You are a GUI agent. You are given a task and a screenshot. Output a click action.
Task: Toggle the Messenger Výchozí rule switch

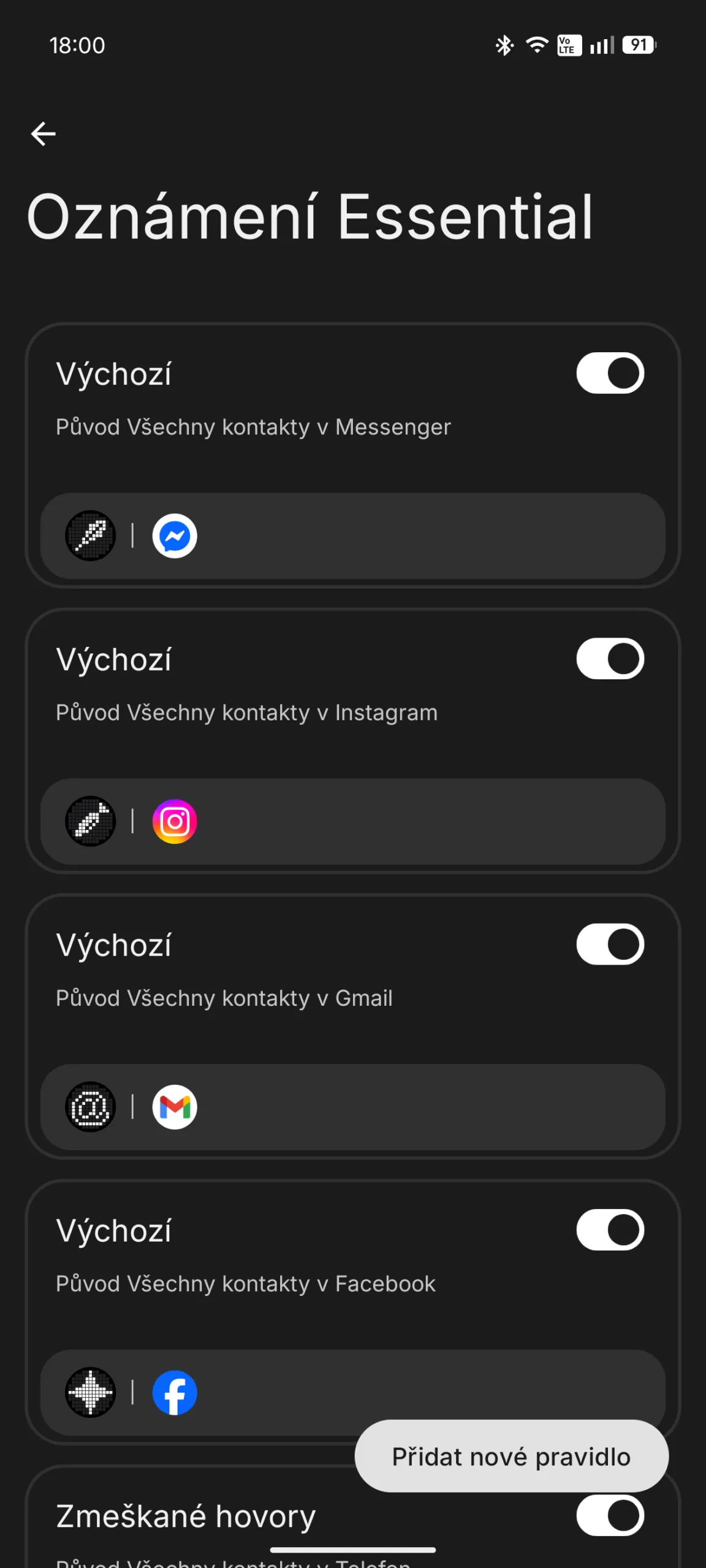coord(610,373)
